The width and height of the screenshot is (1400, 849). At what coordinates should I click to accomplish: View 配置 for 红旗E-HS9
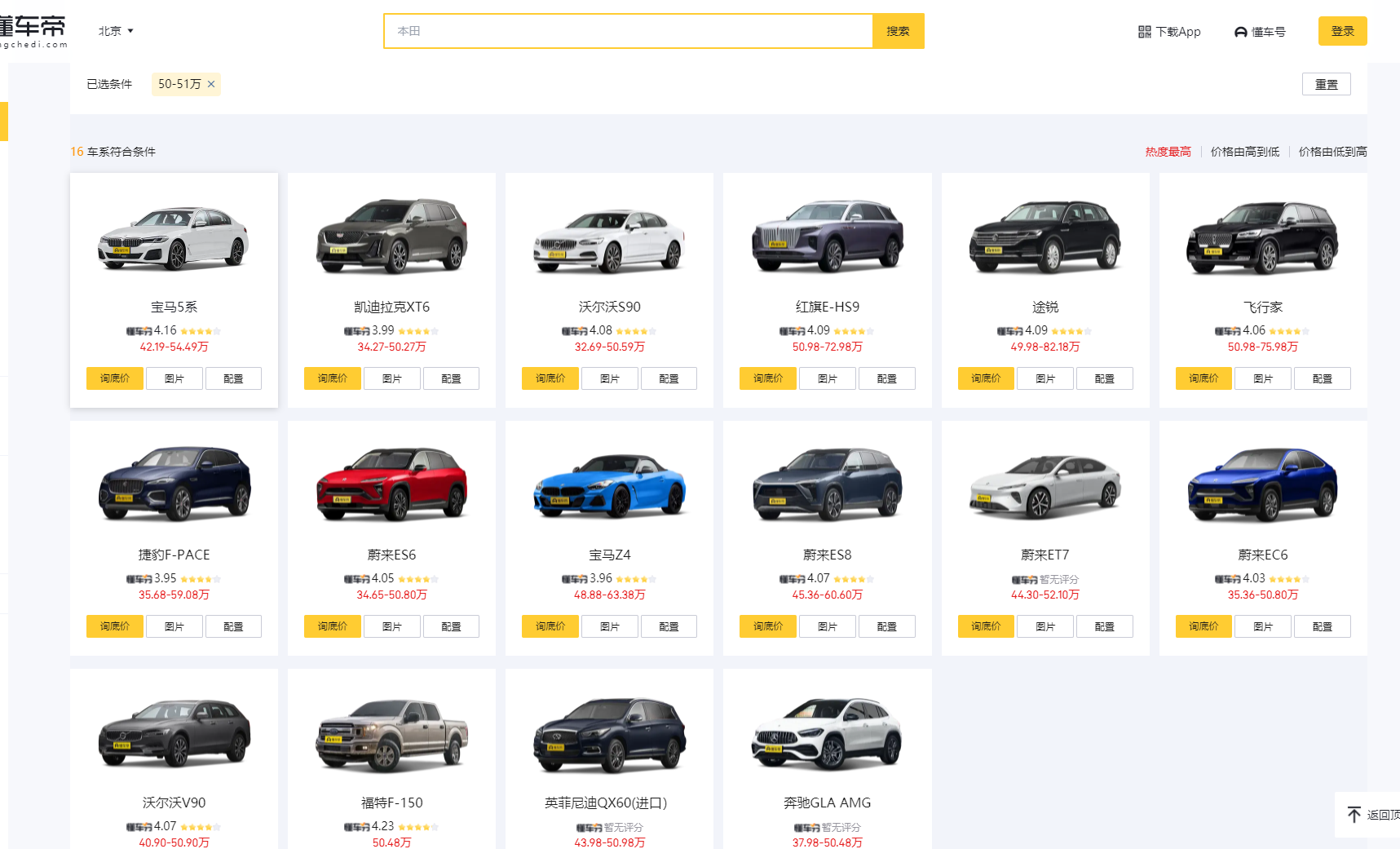(x=886, y=378)
